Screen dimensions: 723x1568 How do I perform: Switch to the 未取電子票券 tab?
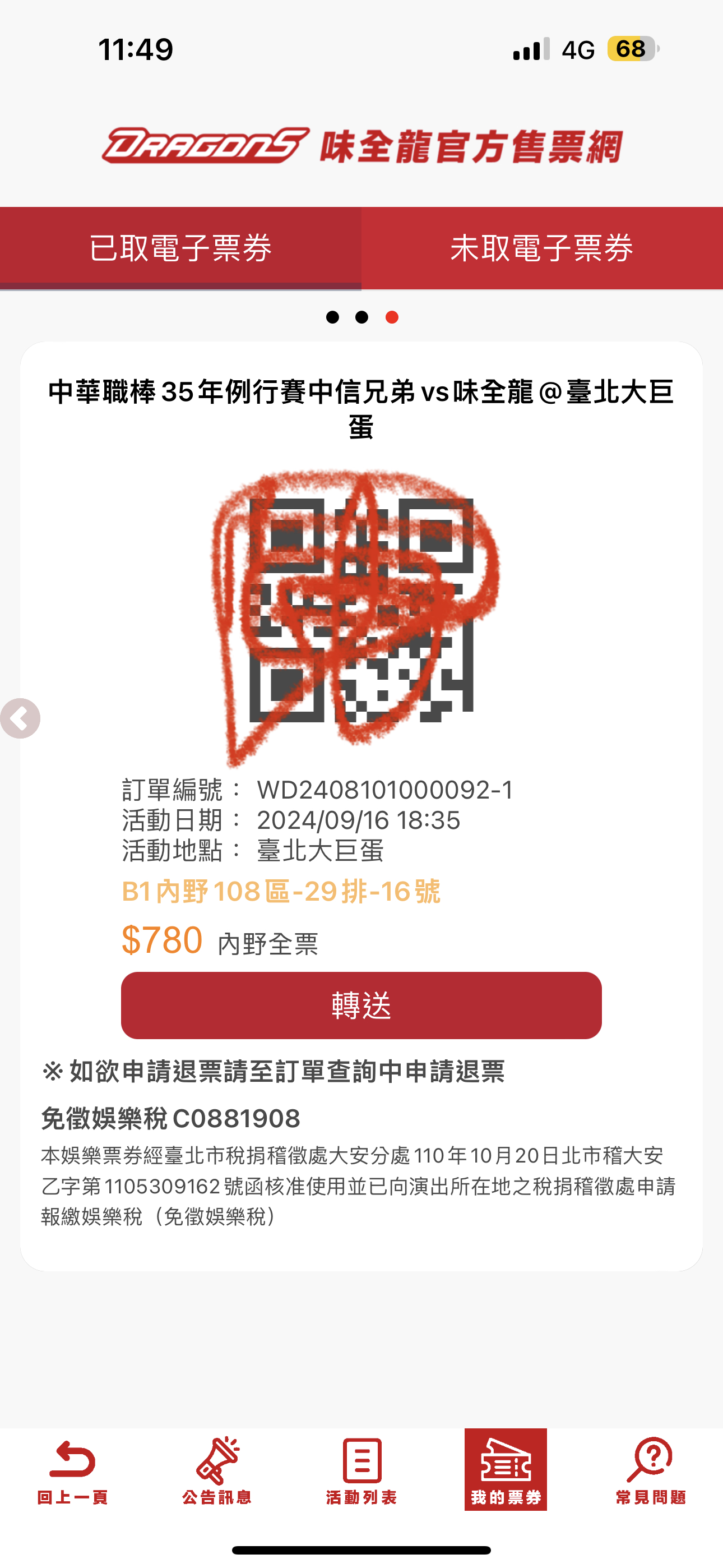pos(543,248)
